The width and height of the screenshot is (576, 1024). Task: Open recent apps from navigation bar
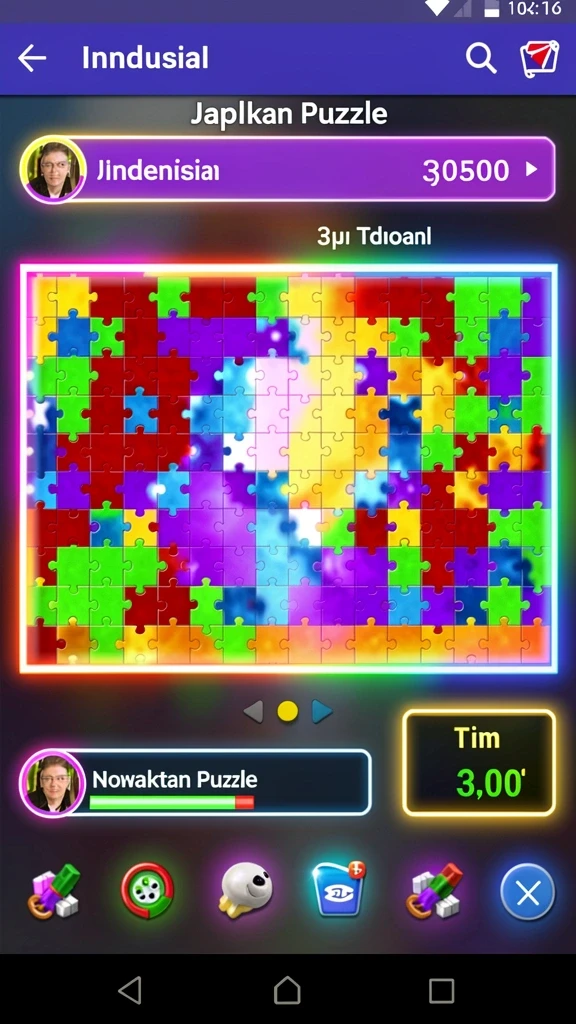(441, 991)
